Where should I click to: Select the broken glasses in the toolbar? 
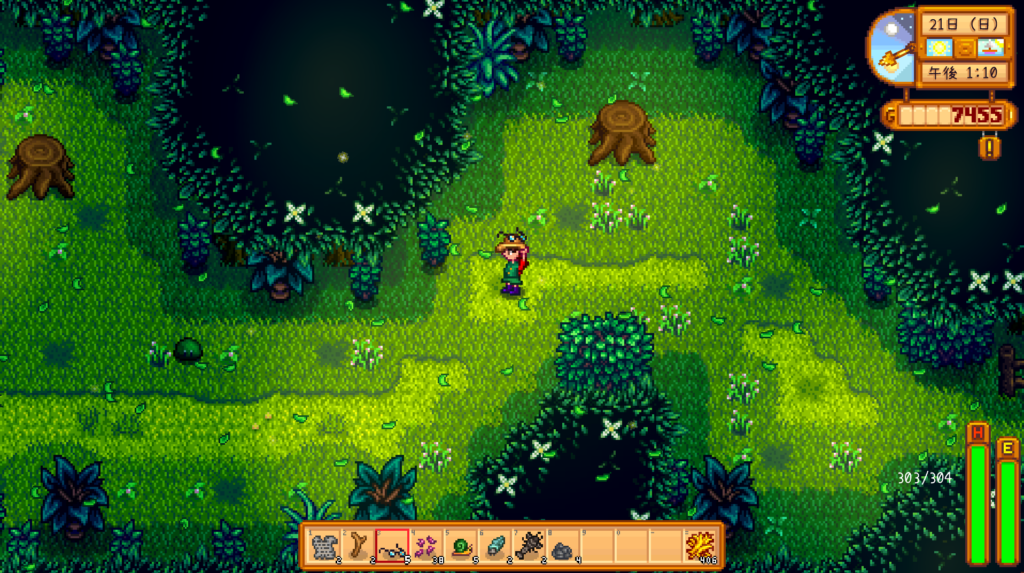pyautogui.click(x=393, y=546)
